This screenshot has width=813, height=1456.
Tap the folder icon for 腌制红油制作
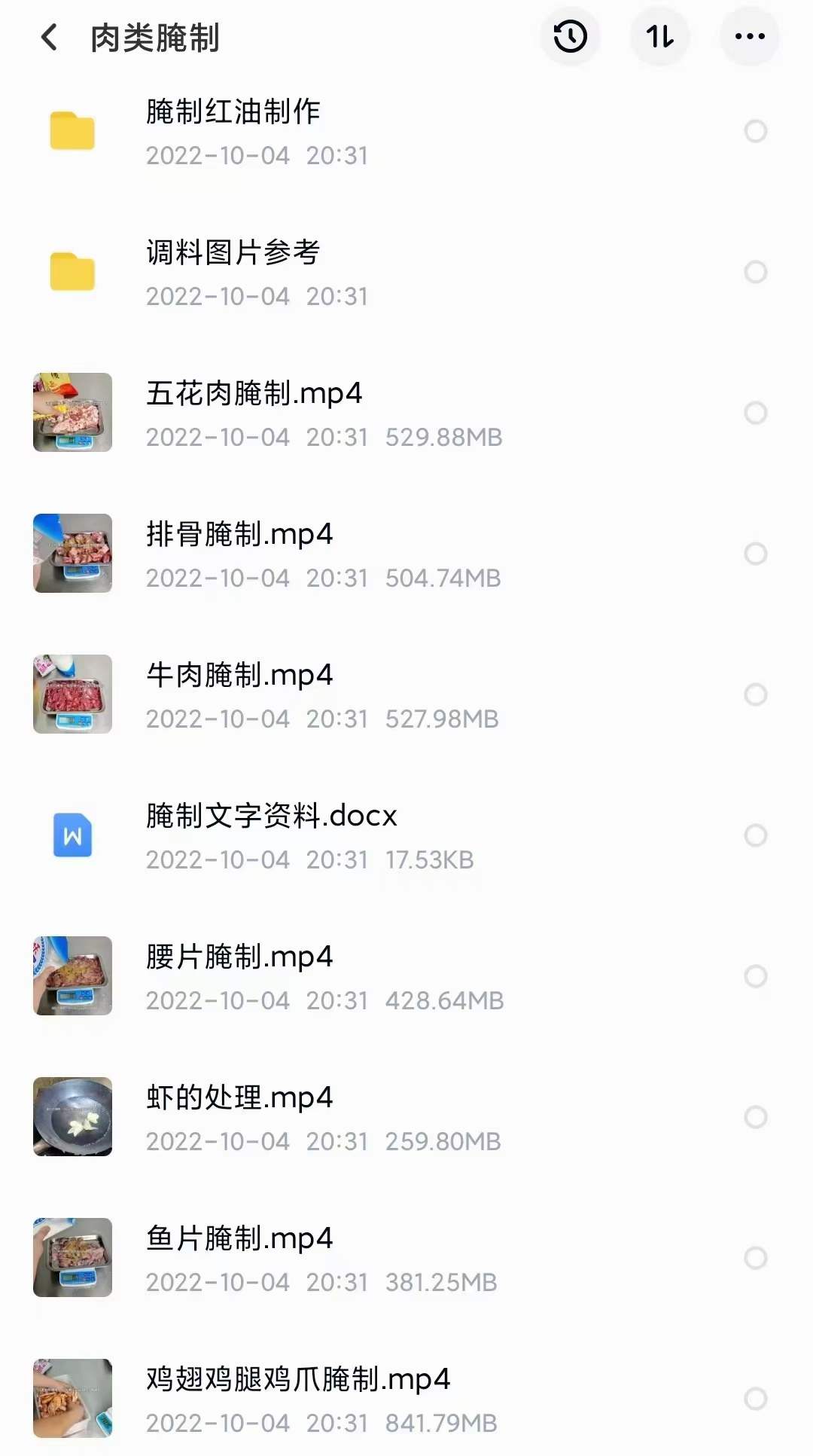click(72, 130)
